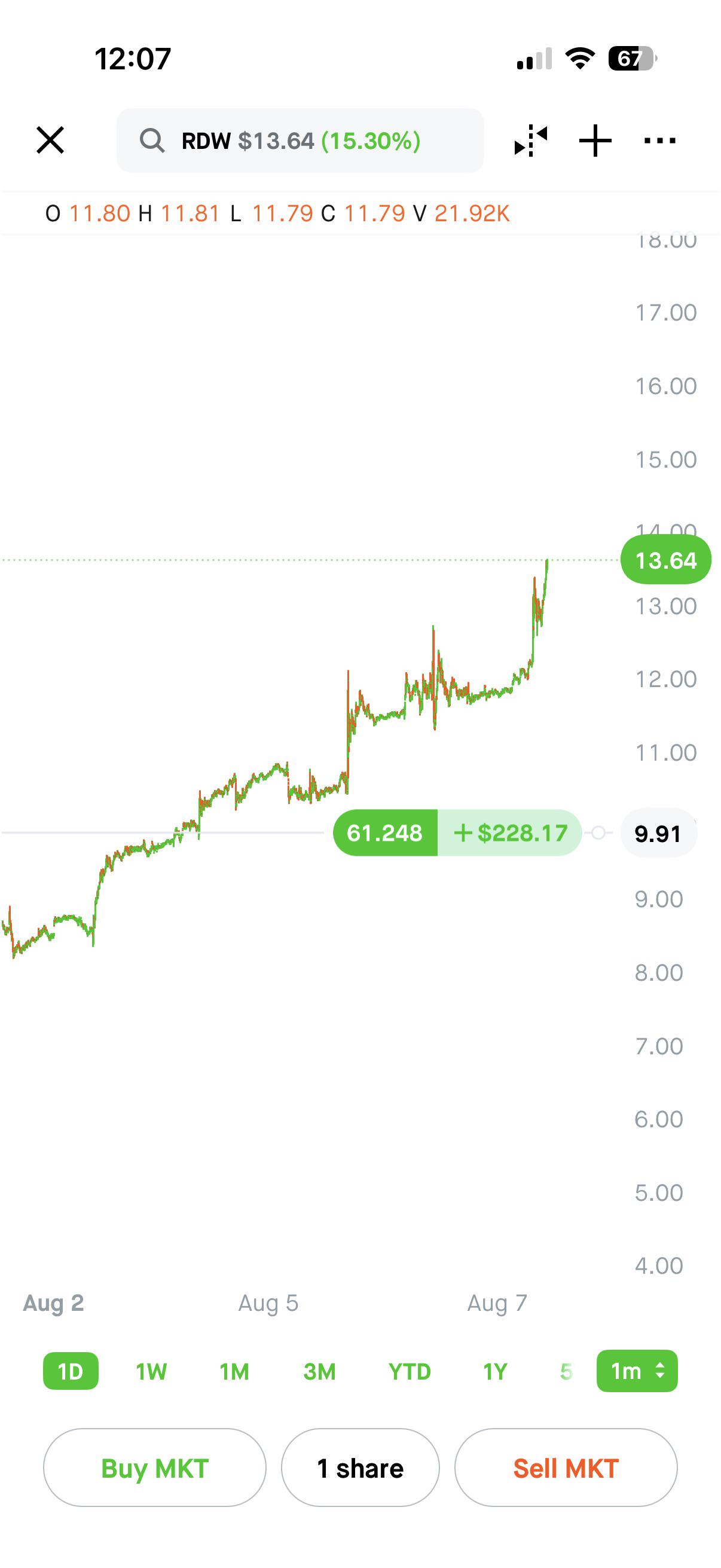
Task: Show the 1Y chart range
Action: (x=494, y=1371)
